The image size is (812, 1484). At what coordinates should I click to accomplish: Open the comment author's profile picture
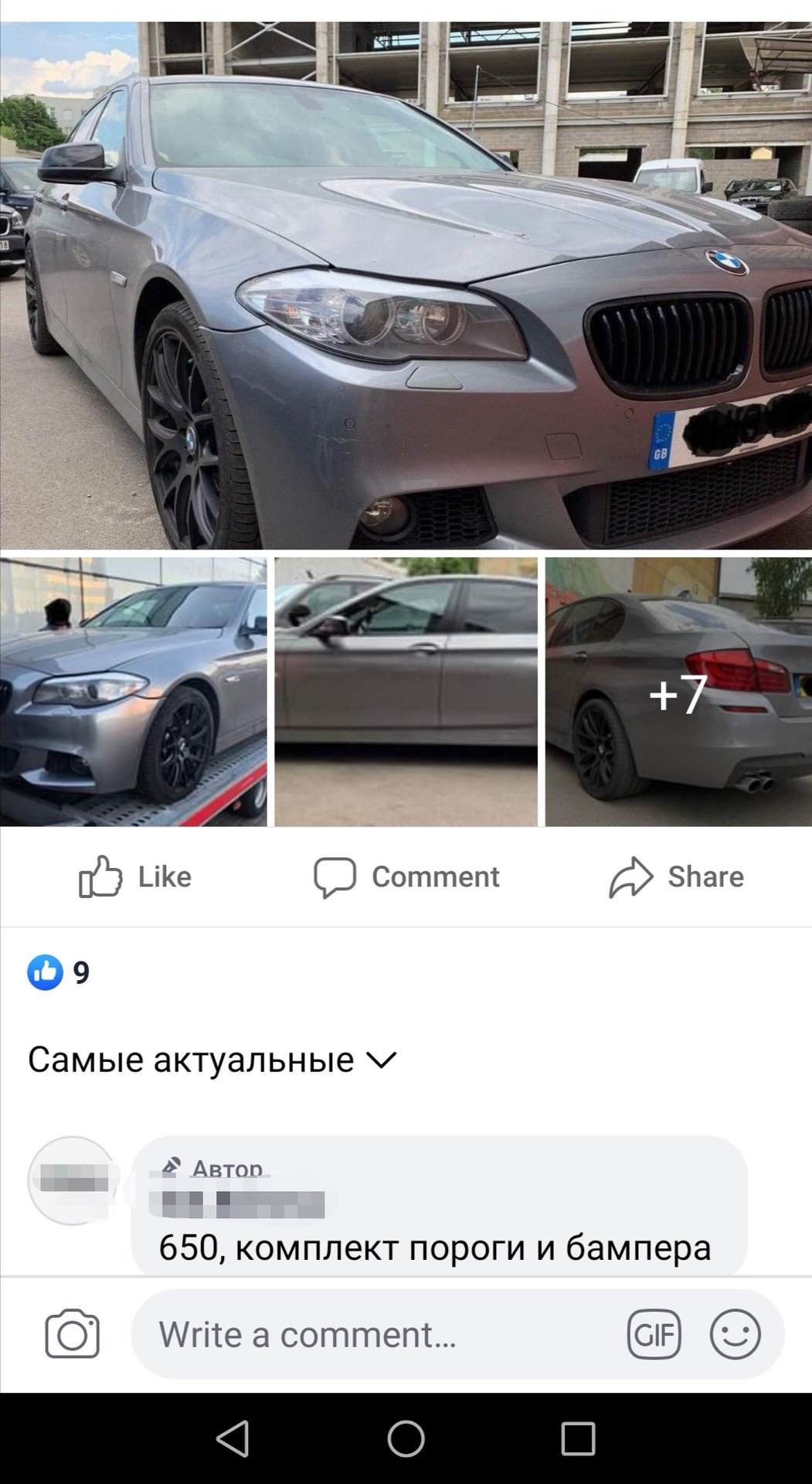pos(72,1180)
